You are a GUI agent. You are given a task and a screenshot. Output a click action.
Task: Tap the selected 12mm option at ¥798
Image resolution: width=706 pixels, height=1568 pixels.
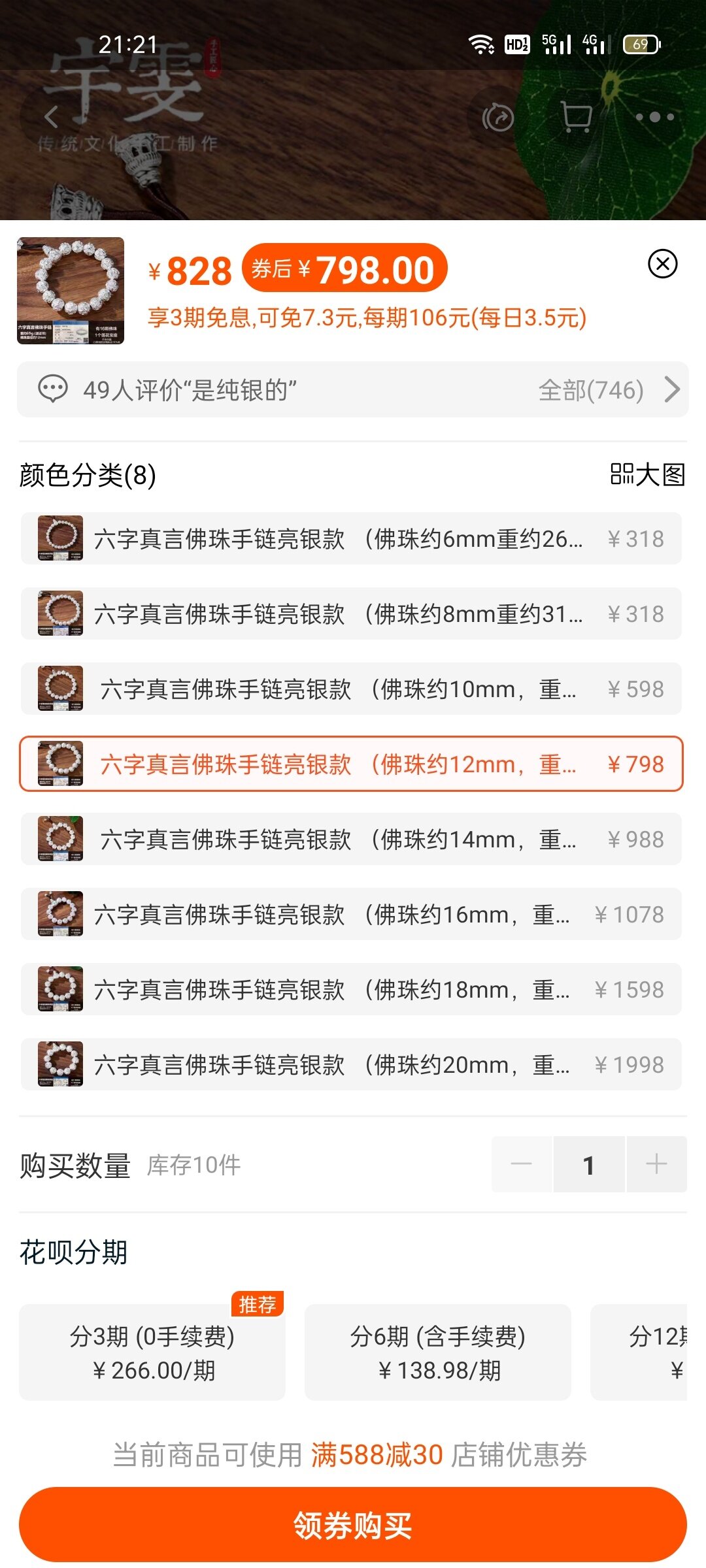pyautogui.click(x=351, y=764)
